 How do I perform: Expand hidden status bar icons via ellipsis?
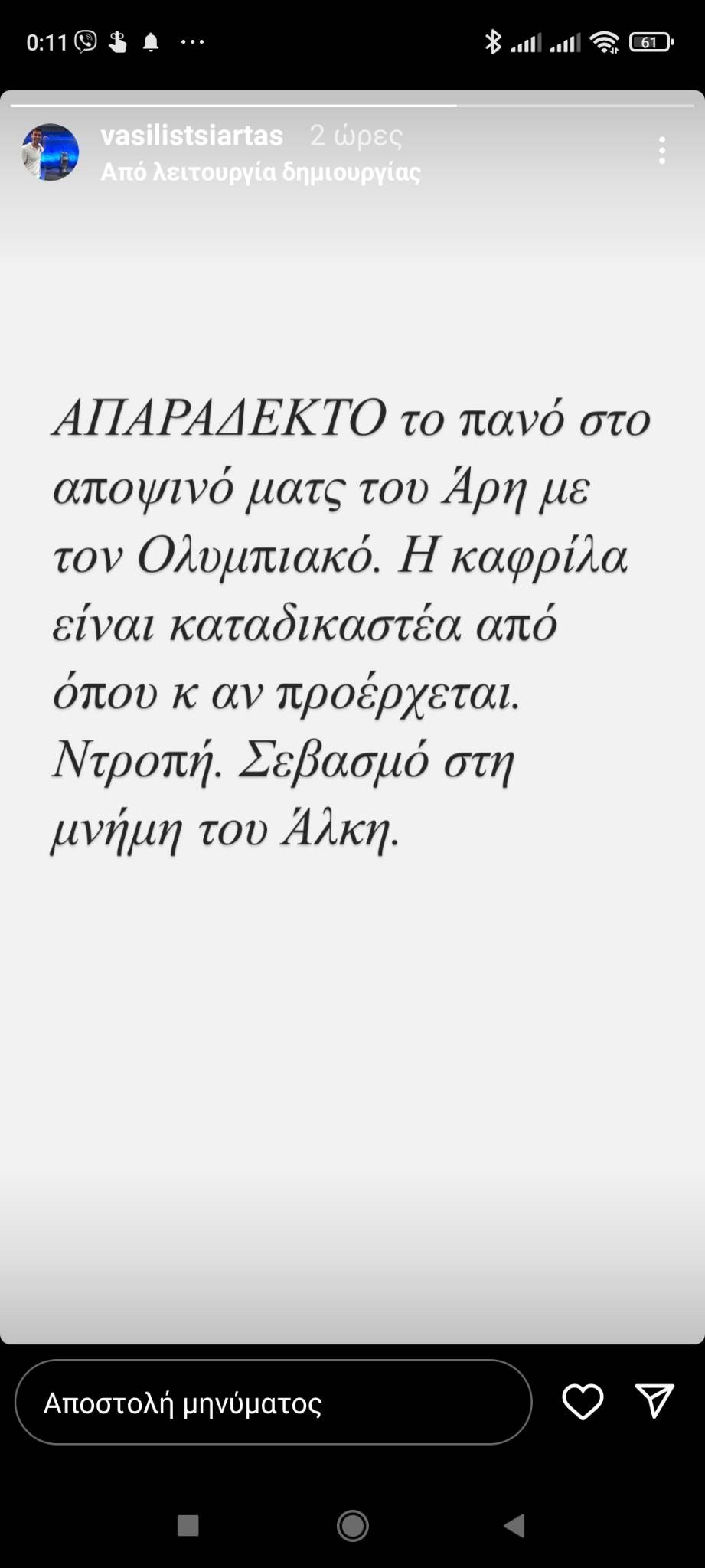194,42
